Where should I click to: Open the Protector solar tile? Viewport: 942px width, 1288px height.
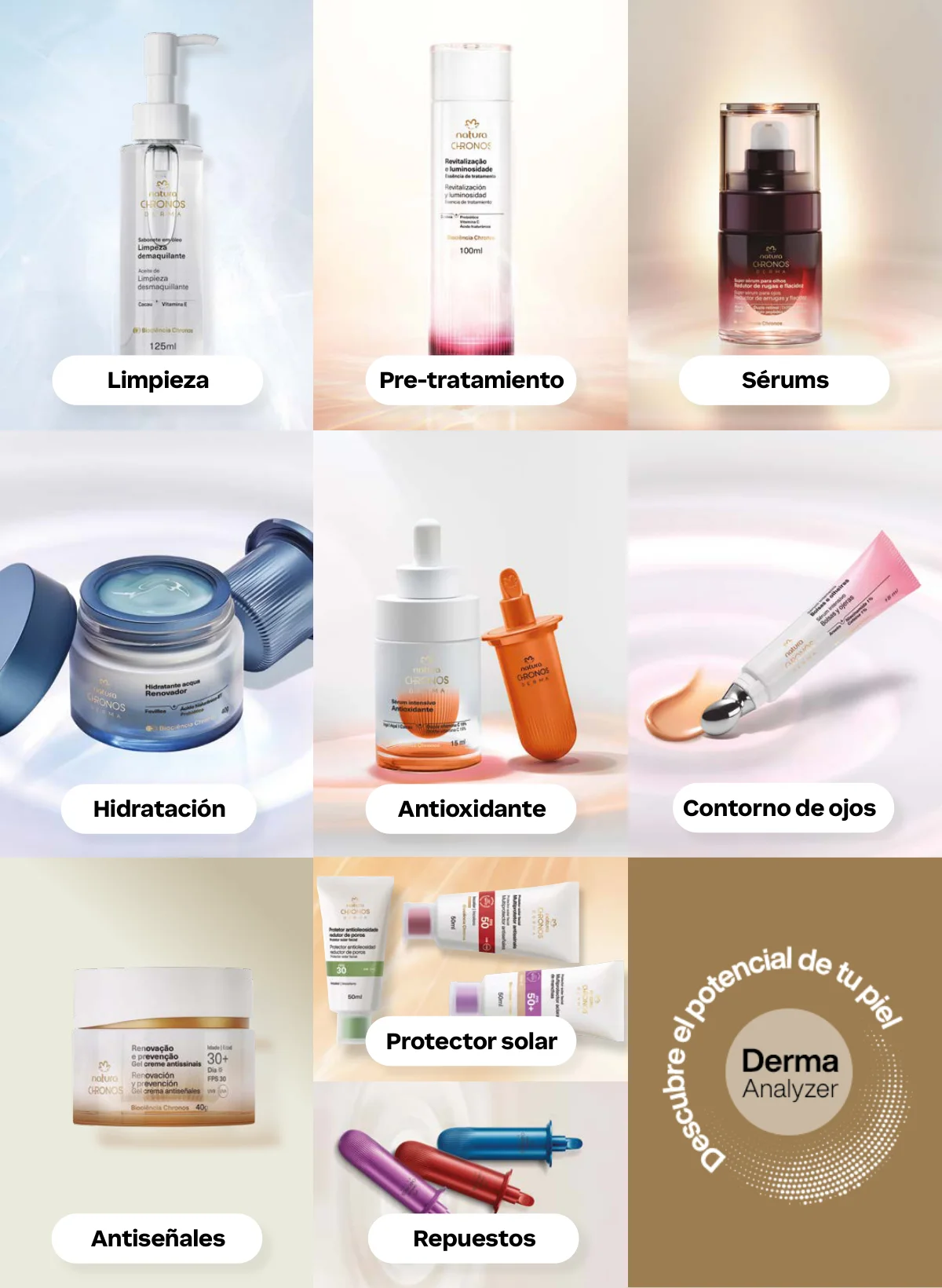(x=471, y=1041)
